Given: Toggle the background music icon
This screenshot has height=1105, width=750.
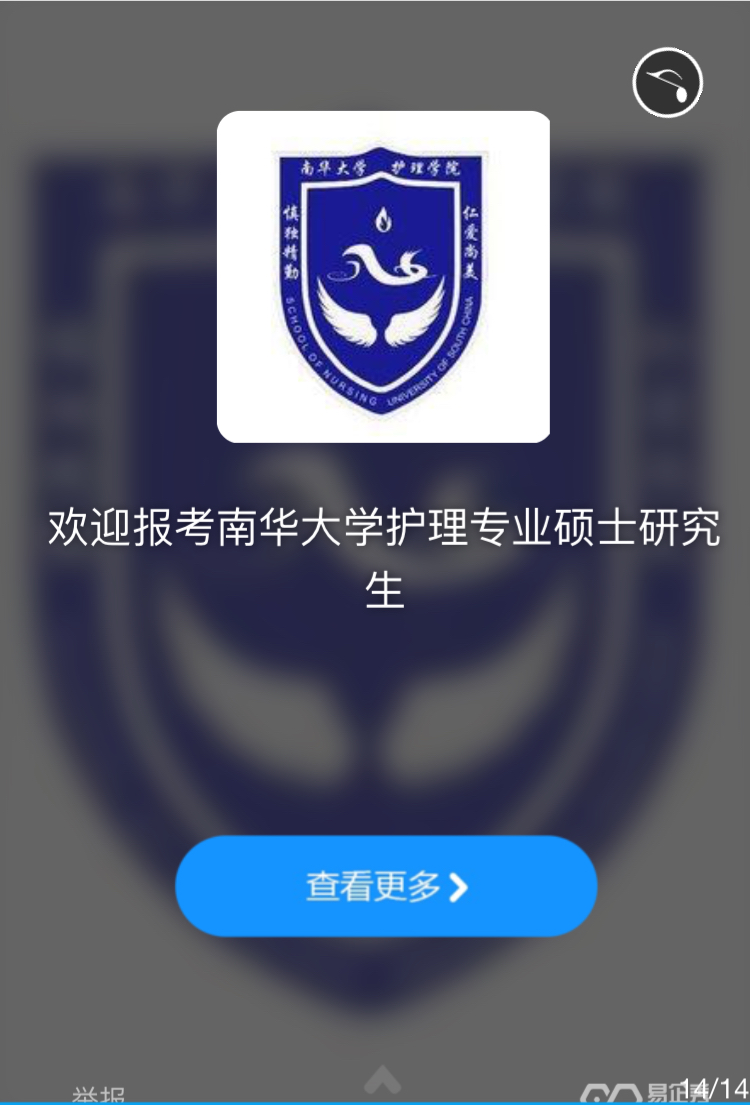Looking at the screenshot, I should point(667,83).
